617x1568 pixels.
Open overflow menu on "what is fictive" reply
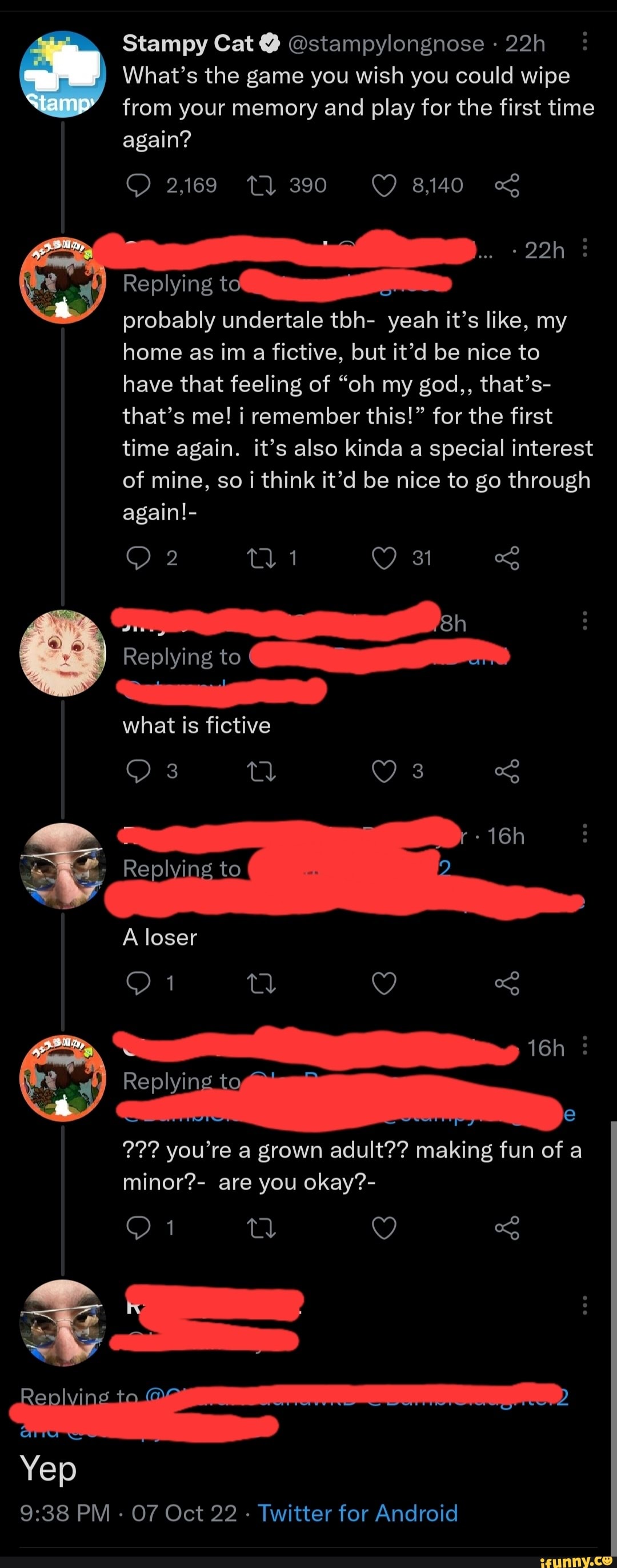pos(585,621)
